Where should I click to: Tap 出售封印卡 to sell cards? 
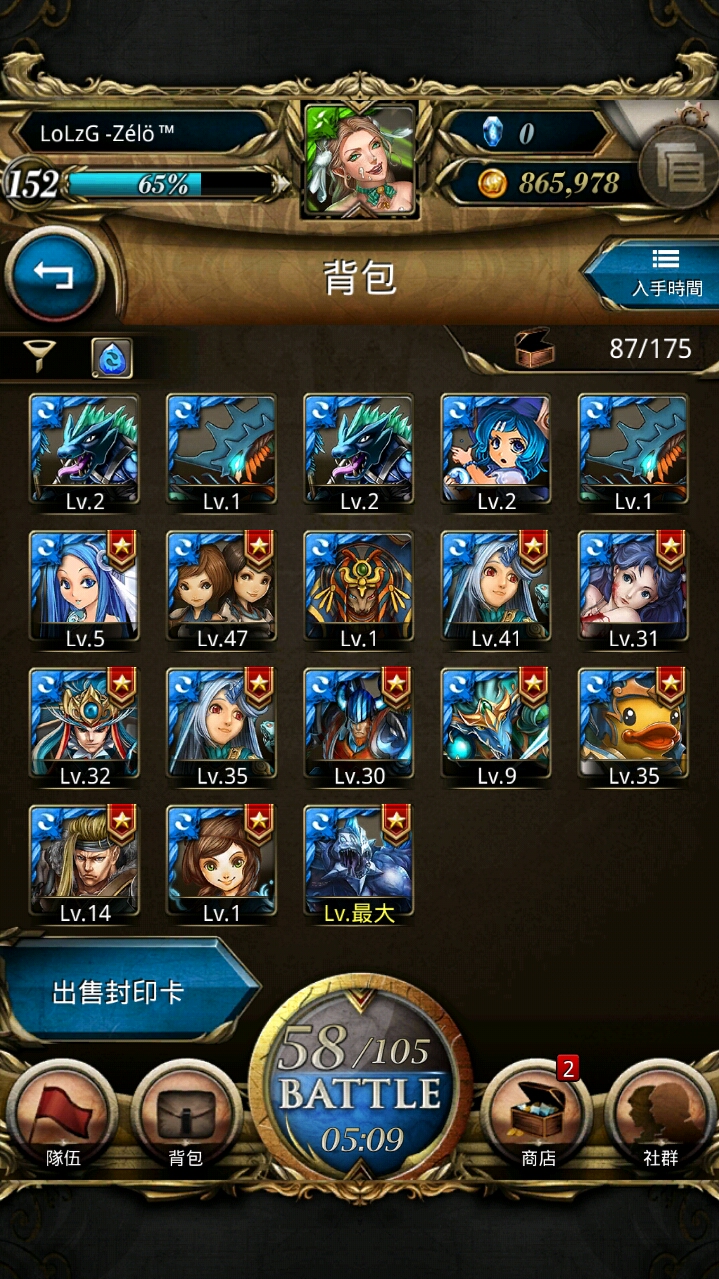point(119,993)
